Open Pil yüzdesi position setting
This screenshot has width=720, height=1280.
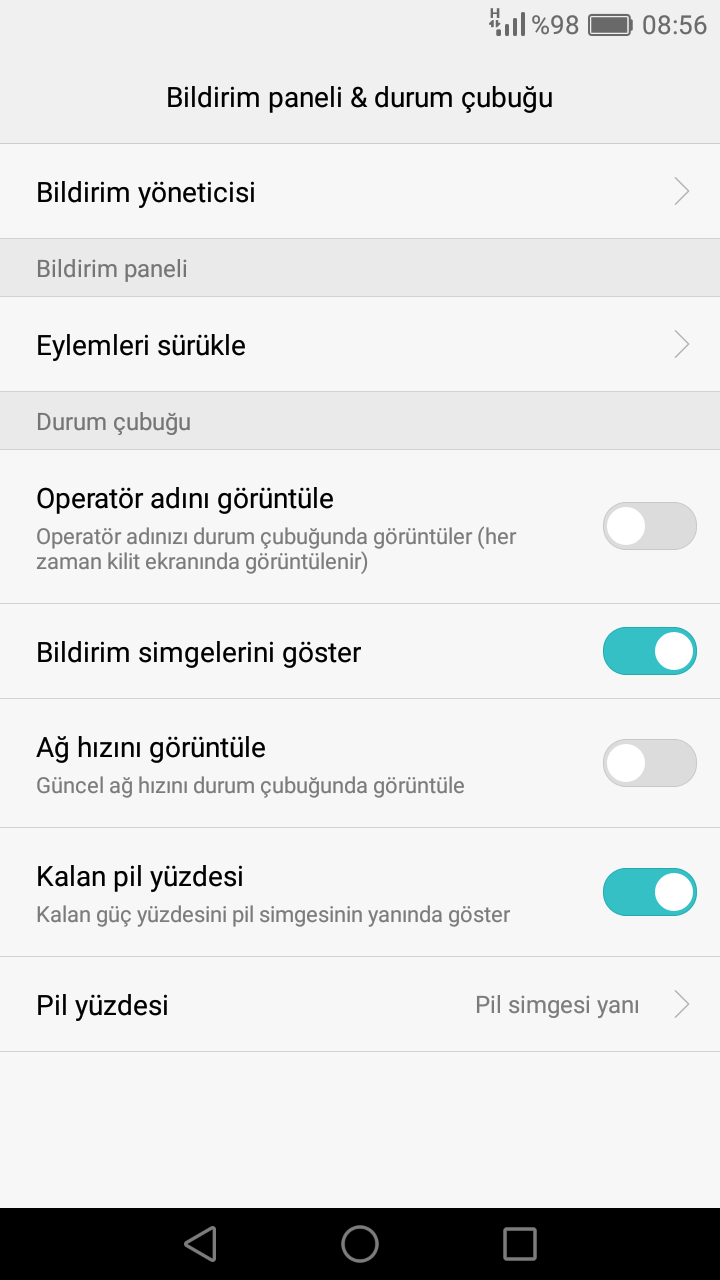click(360, 1004)
